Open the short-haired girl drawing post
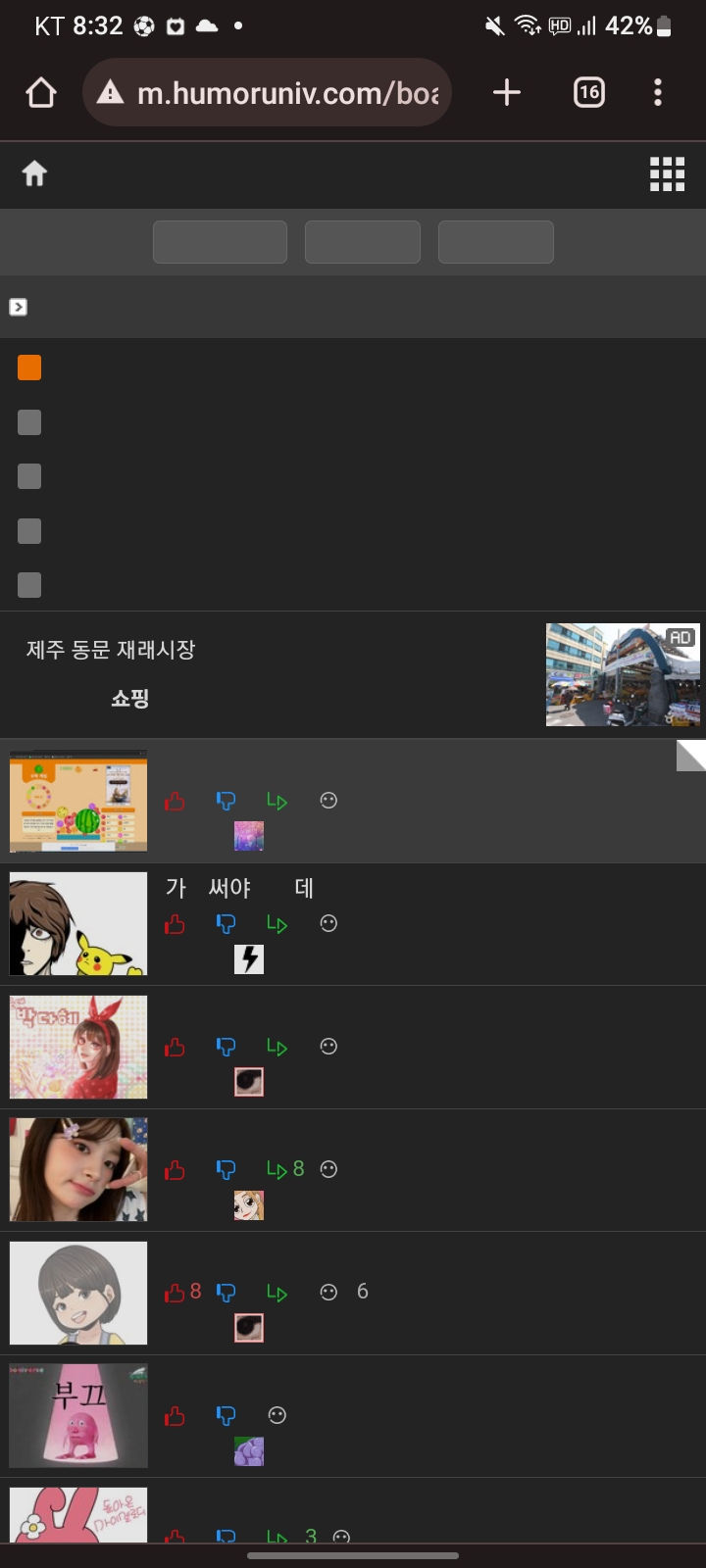Image resolution: width=706 pixels, height=1568 pixels. tap(78, 1293)
